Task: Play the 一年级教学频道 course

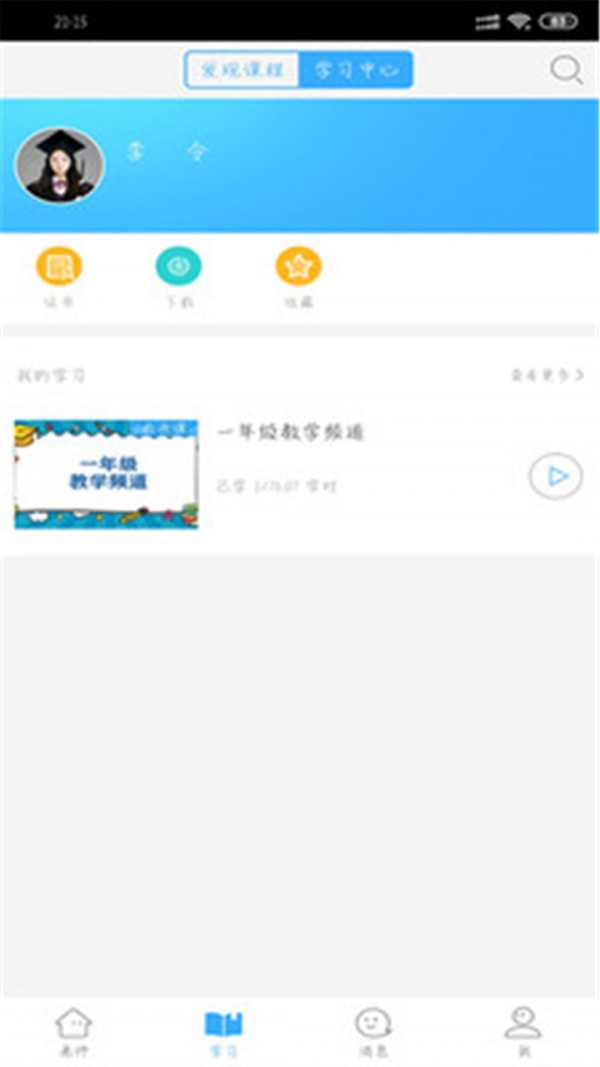Action: coord(555,476)
